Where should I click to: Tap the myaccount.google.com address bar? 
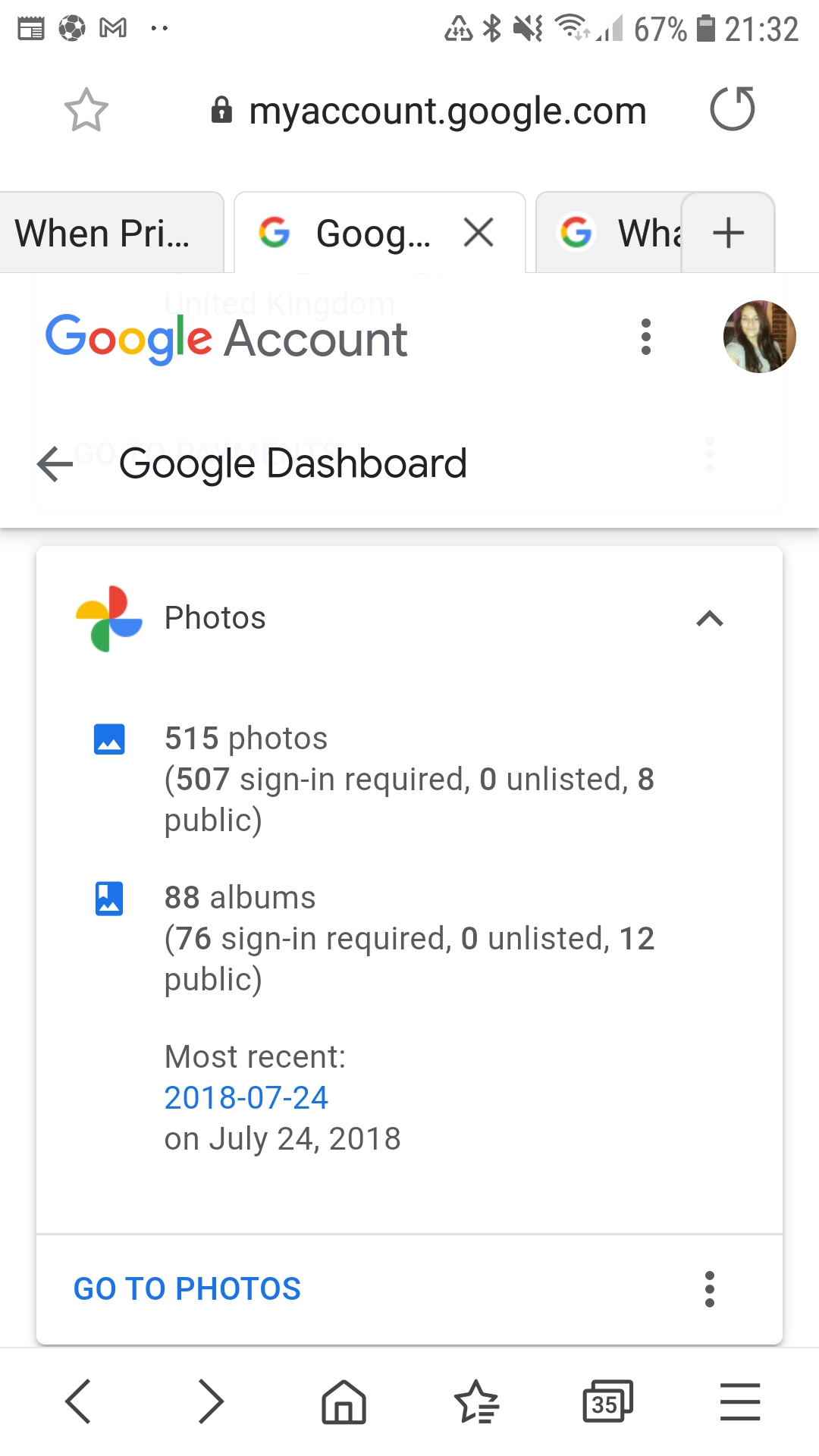click(447, 111)
